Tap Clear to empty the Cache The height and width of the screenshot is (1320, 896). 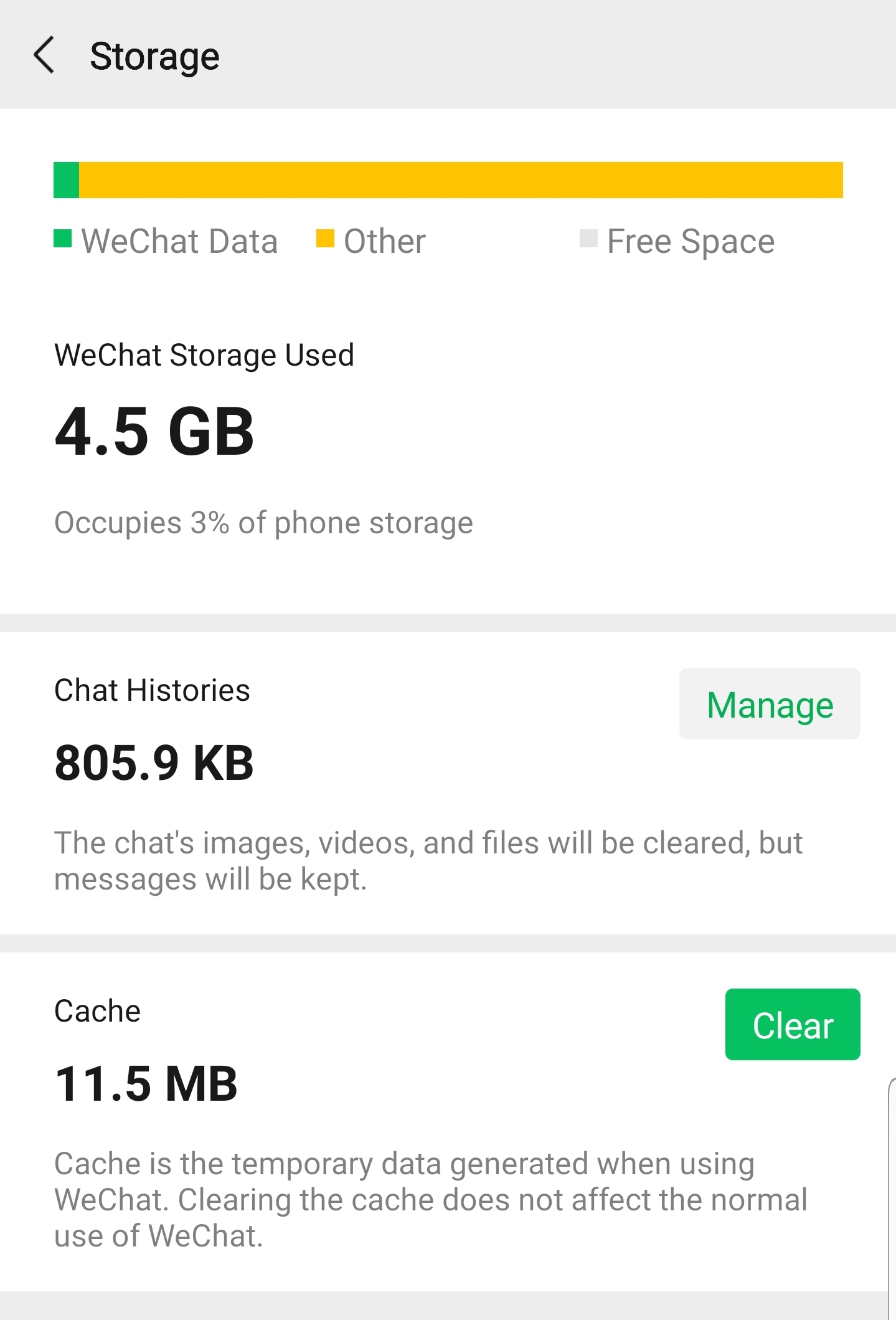(x=792, y=1025)
